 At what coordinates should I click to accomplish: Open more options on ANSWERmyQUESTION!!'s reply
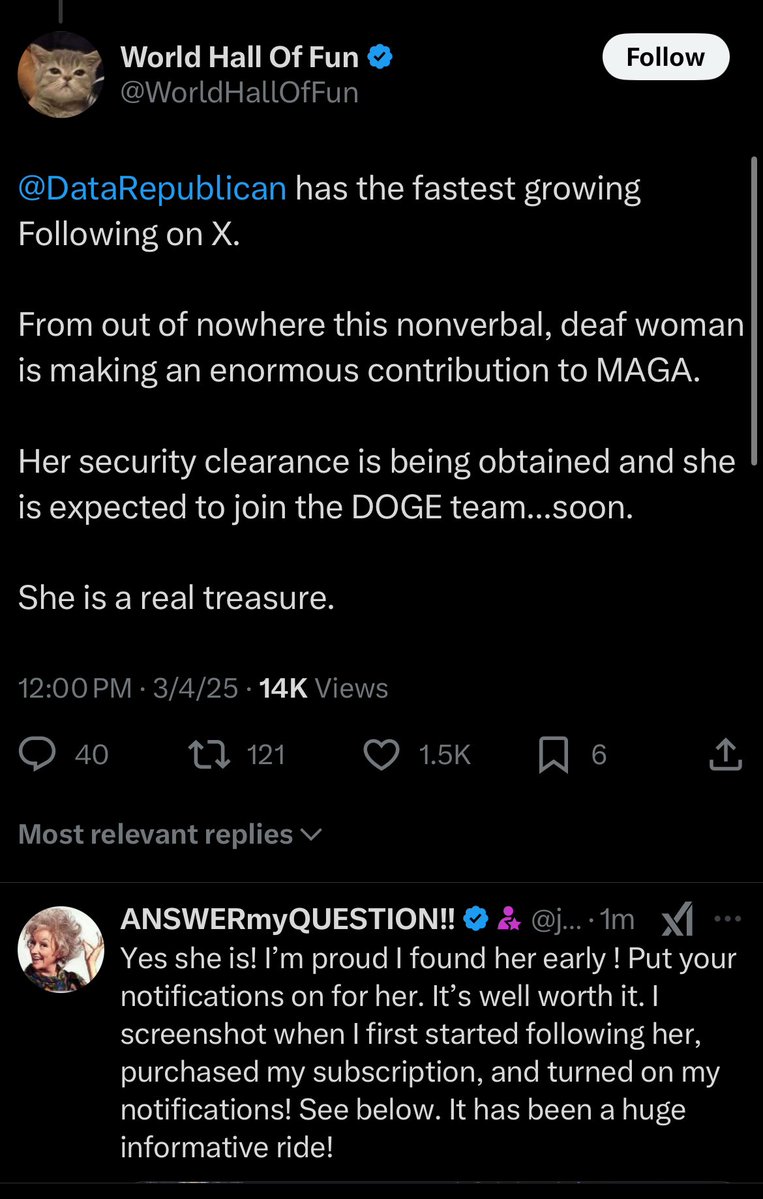(727, 919)
